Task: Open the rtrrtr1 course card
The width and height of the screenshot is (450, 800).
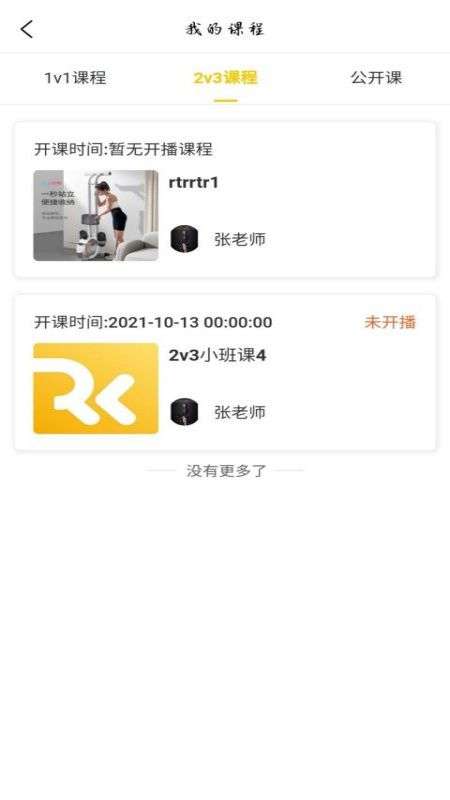Action: coord(225,199)
